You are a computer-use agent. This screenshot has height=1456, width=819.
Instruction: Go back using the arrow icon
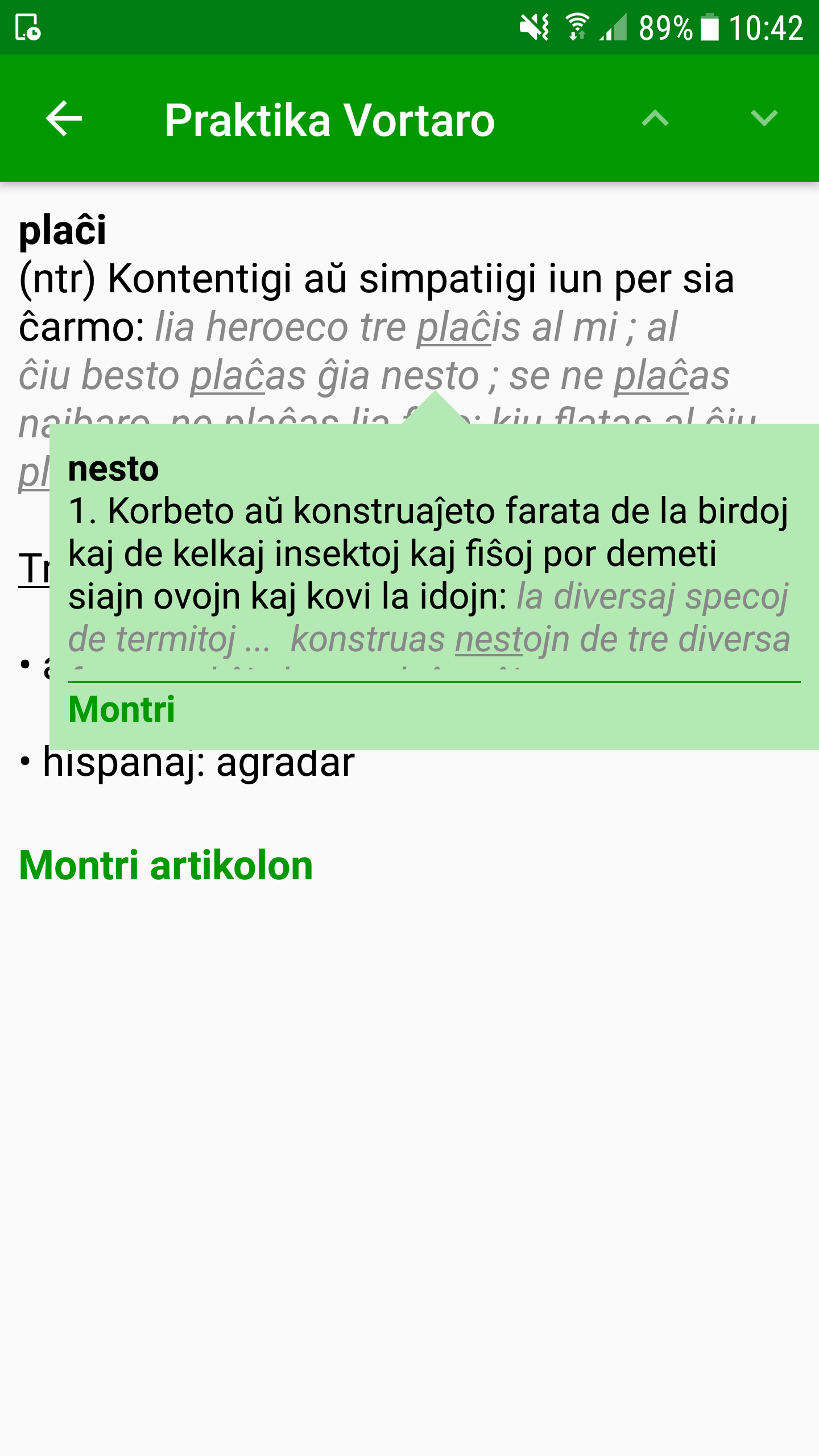[64, 118]
